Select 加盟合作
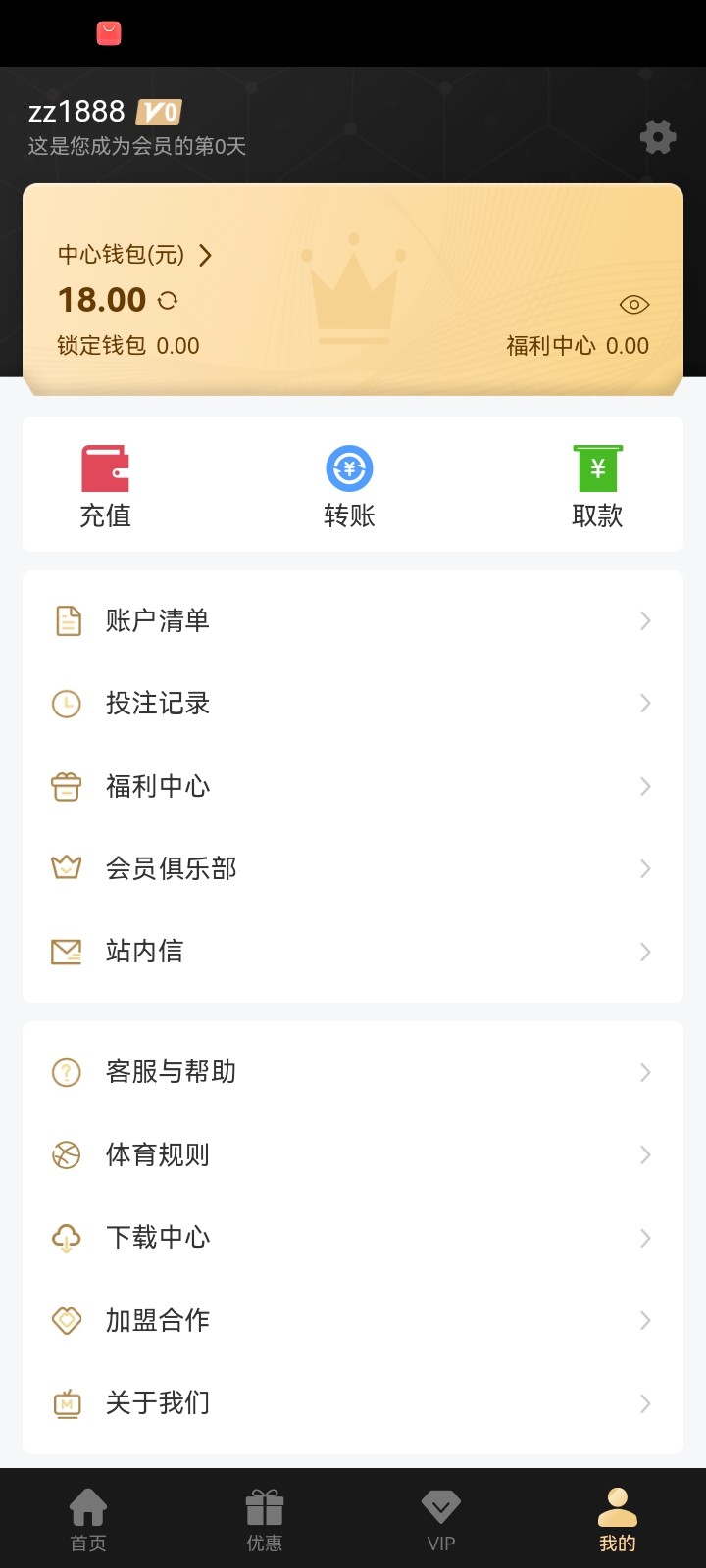The height and width of the screenshot is (1568, 706). (352, 1321)
